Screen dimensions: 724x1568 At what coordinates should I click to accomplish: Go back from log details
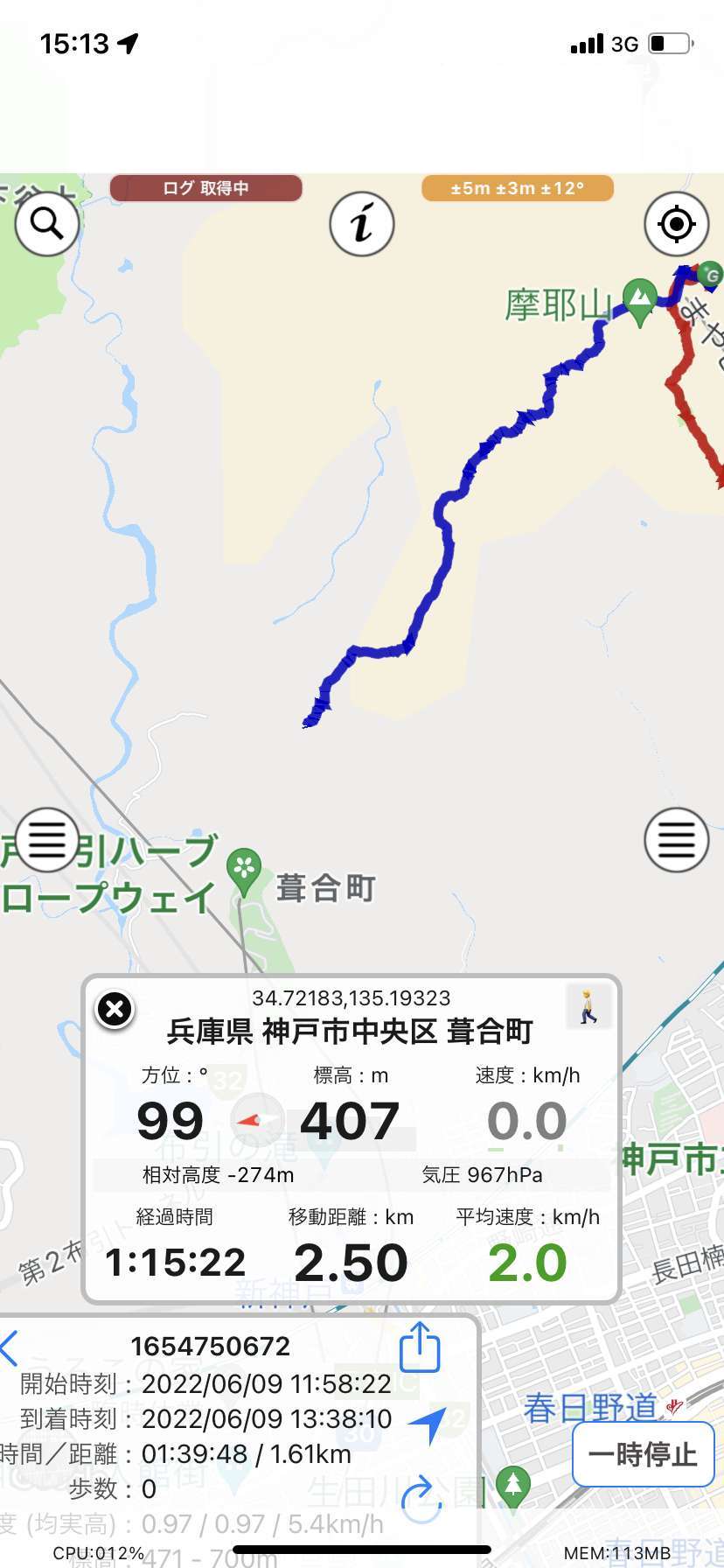click(x=10, y=1347)
